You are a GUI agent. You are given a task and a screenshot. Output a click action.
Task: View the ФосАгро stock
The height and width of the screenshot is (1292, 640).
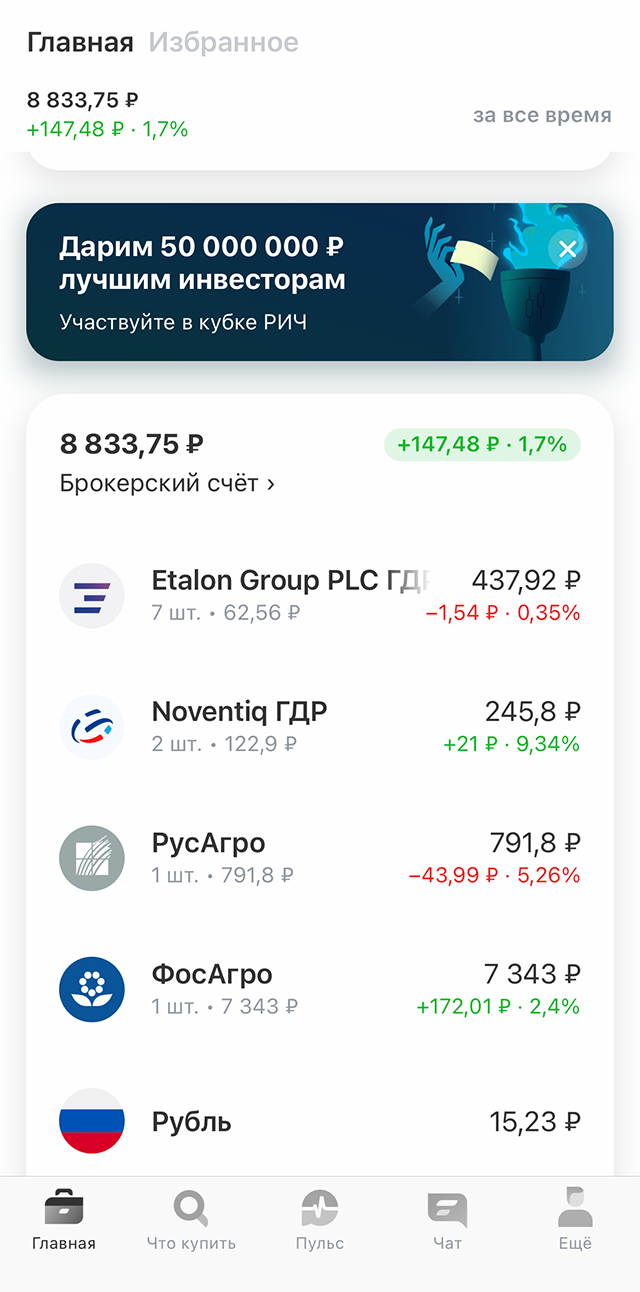[320, 989]
